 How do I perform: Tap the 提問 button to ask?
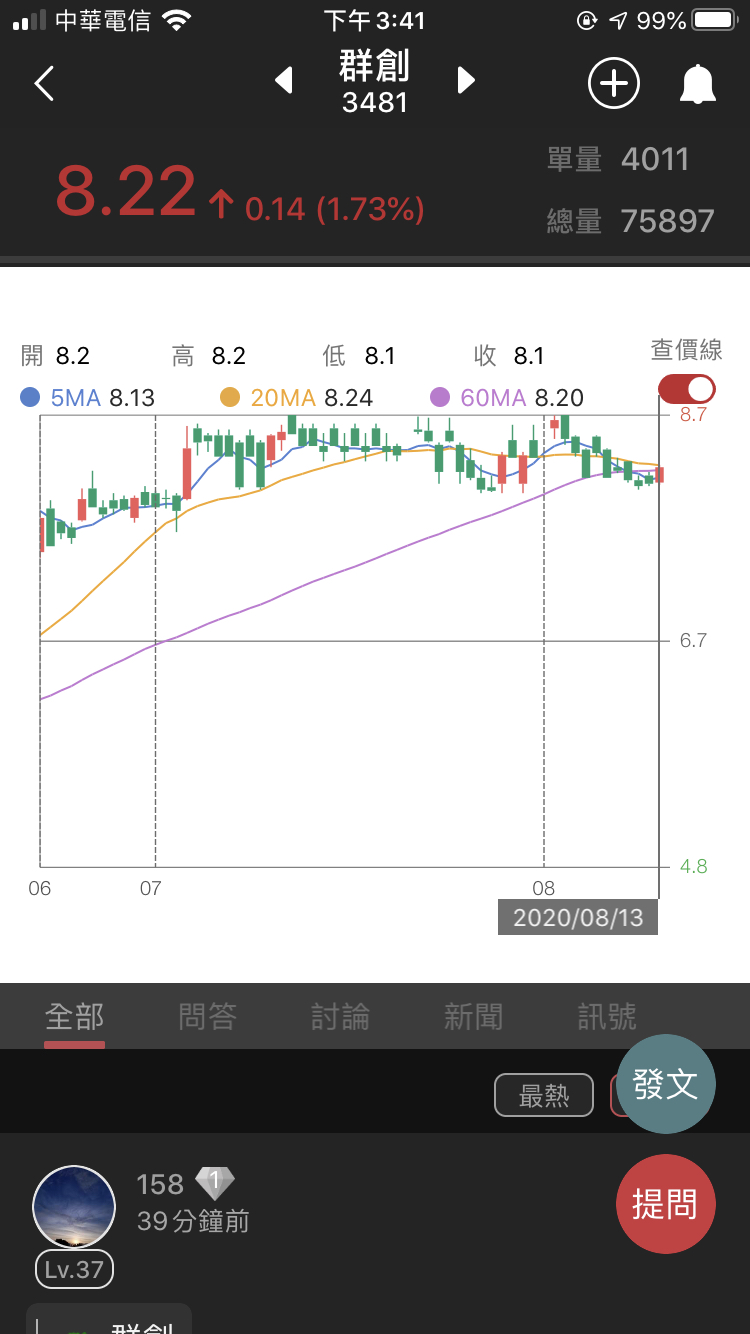(665, 1204)
